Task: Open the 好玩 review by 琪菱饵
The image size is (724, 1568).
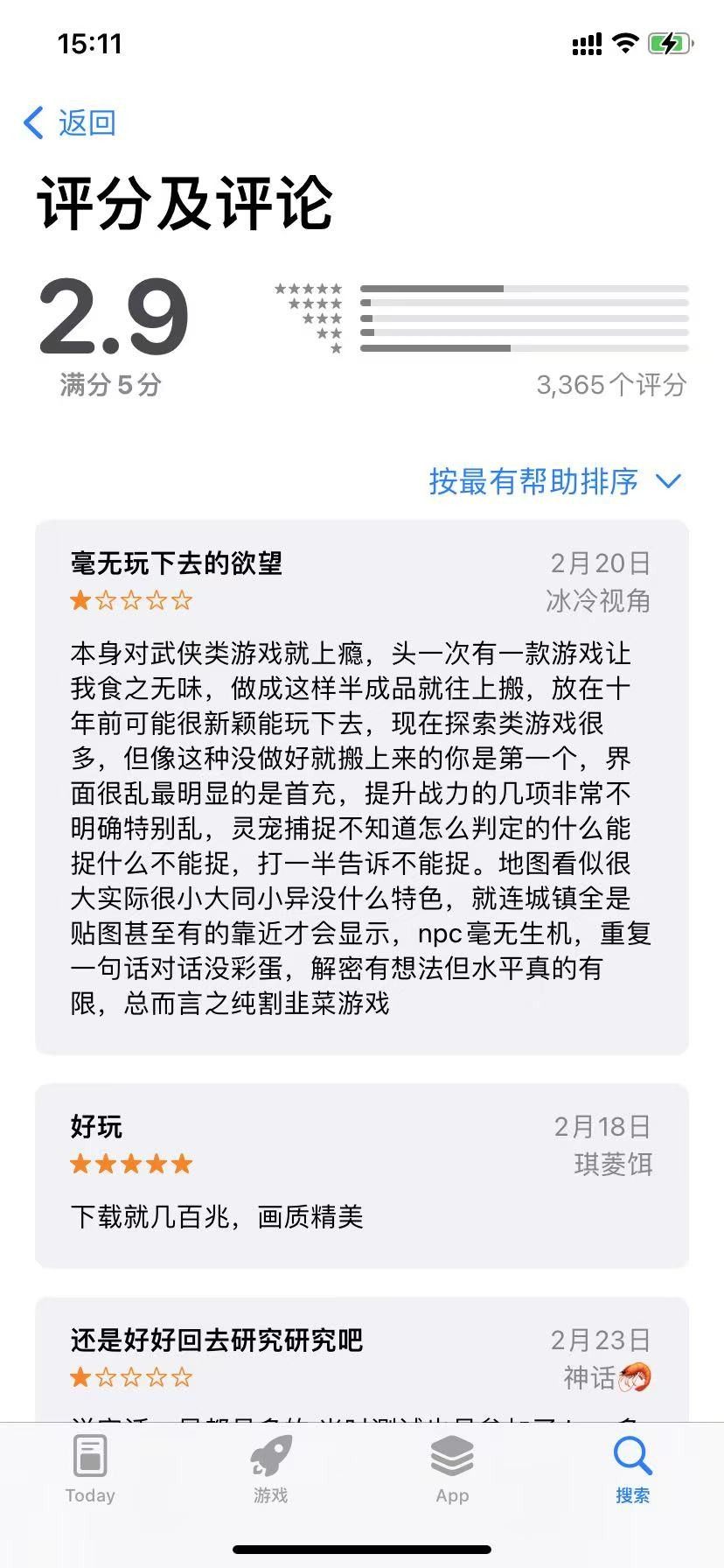Action: pyautogui.click(x=361, y=1174)
